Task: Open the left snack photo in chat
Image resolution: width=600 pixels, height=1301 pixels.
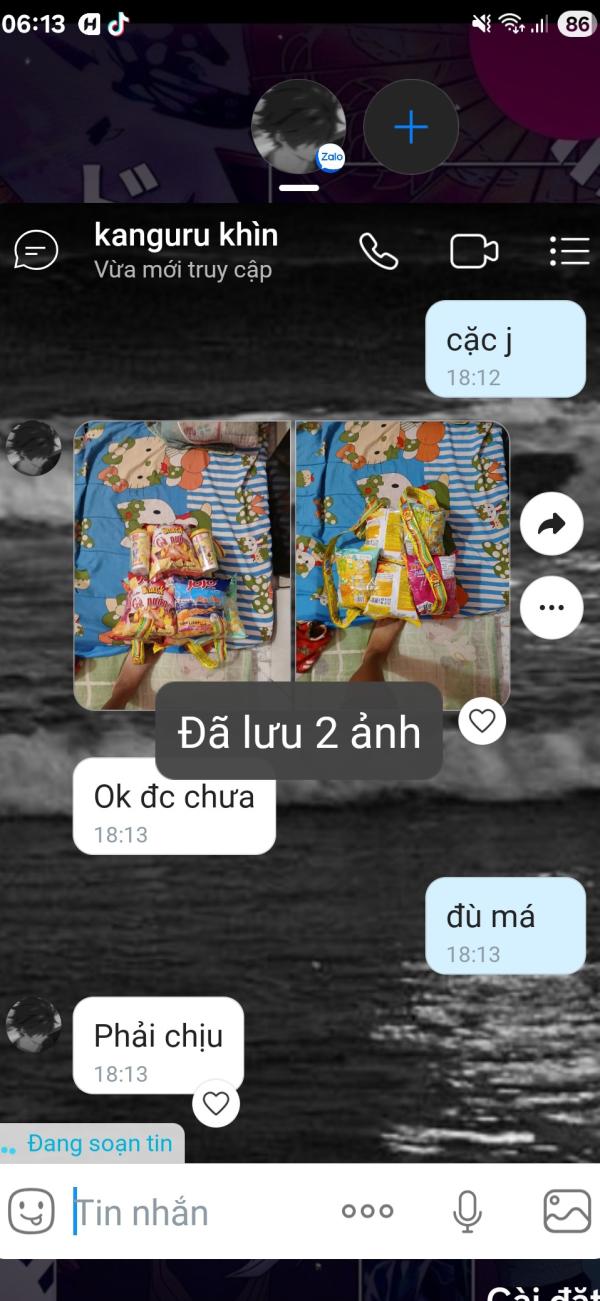Action: pyautogui.click(x=182, y=565)
